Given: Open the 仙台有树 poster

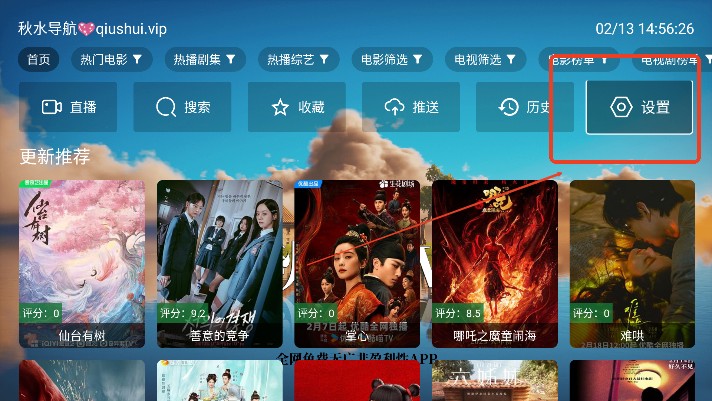Looking at the screenshot, I should (x=82, y=262).
